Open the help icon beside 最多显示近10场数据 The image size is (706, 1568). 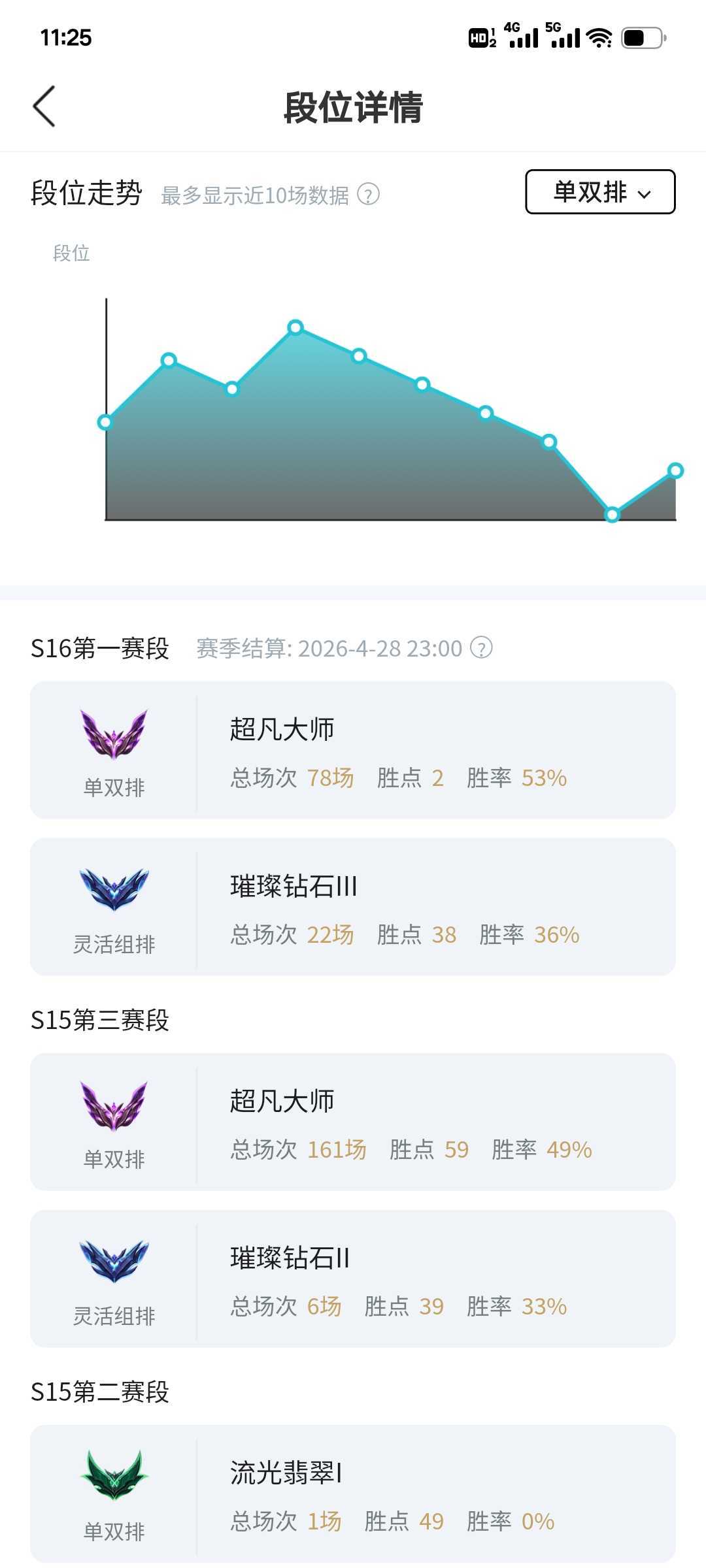pyautogui.click(x=369, y=195)
